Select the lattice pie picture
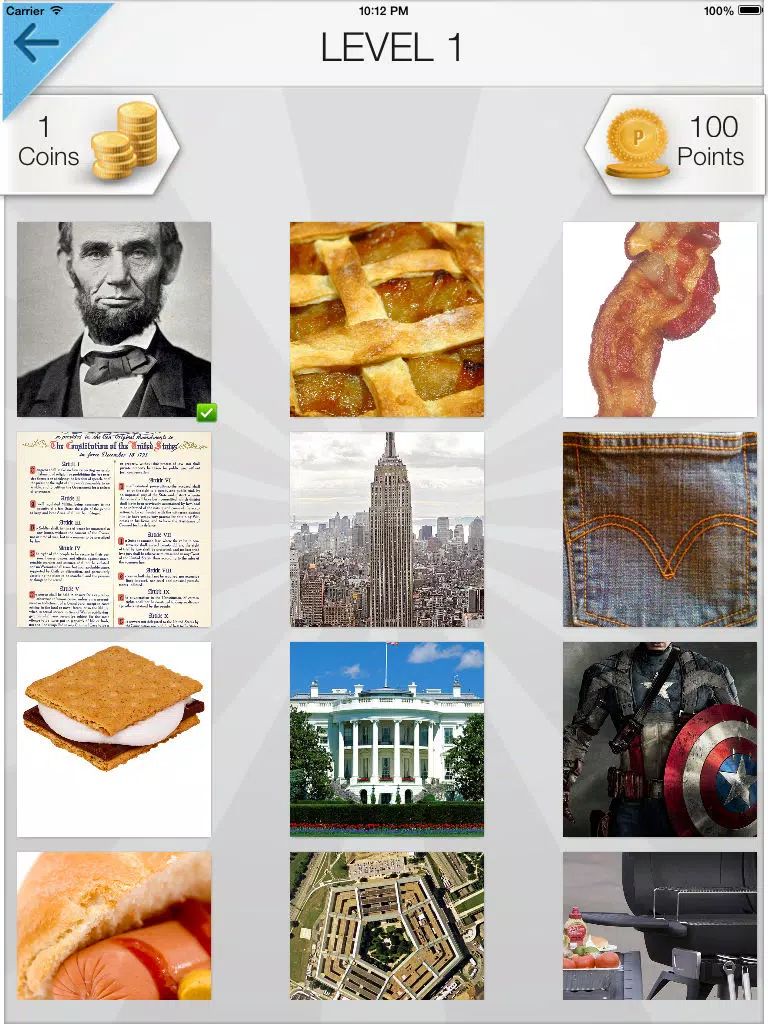This screenshot has width=768, height=1024. pos(387,319)
